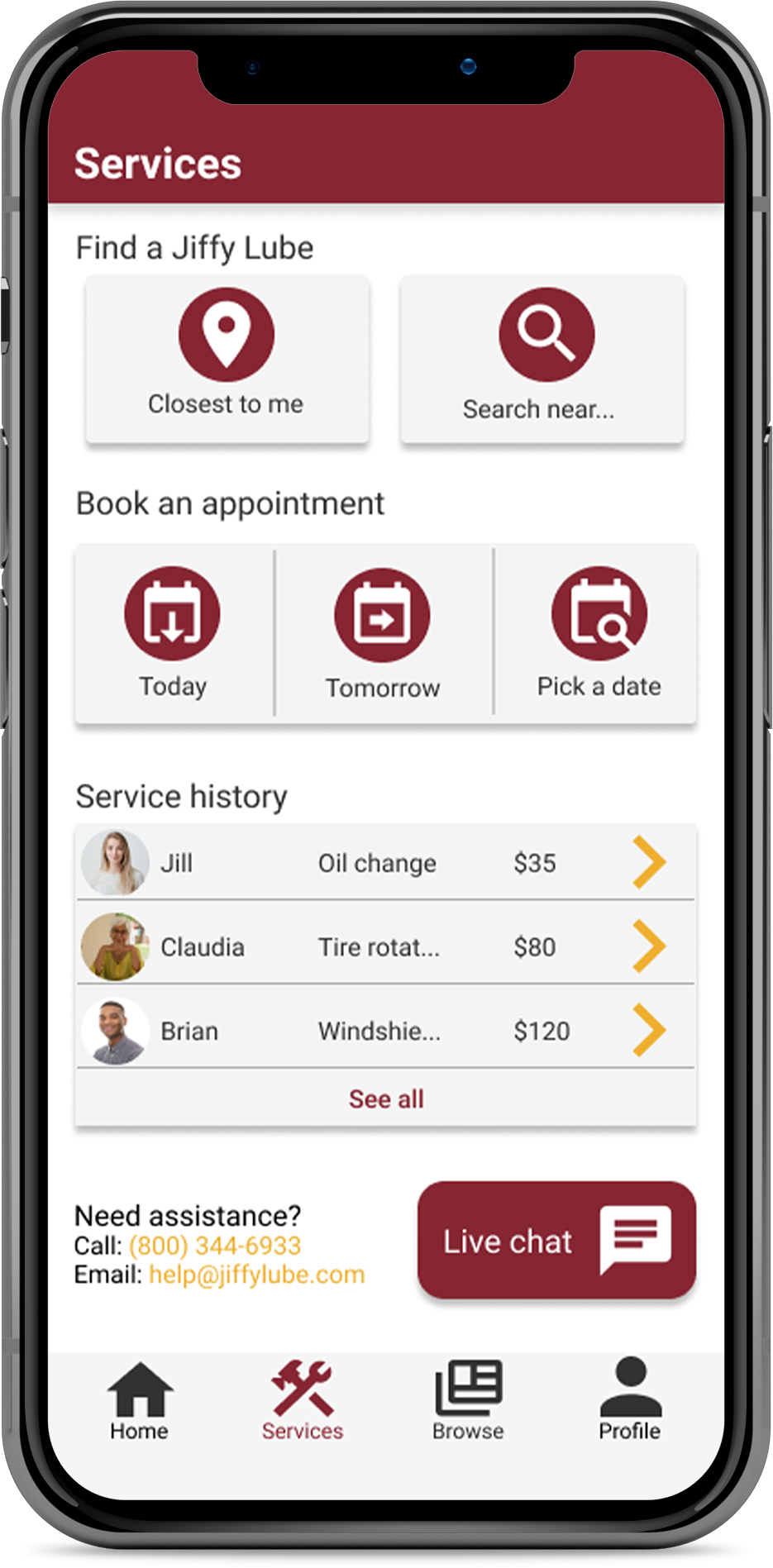This screenshot has height=1568, width=773.
Task: Go to the Home tab
Action: pyautogui.click(x=139, y=1401)
